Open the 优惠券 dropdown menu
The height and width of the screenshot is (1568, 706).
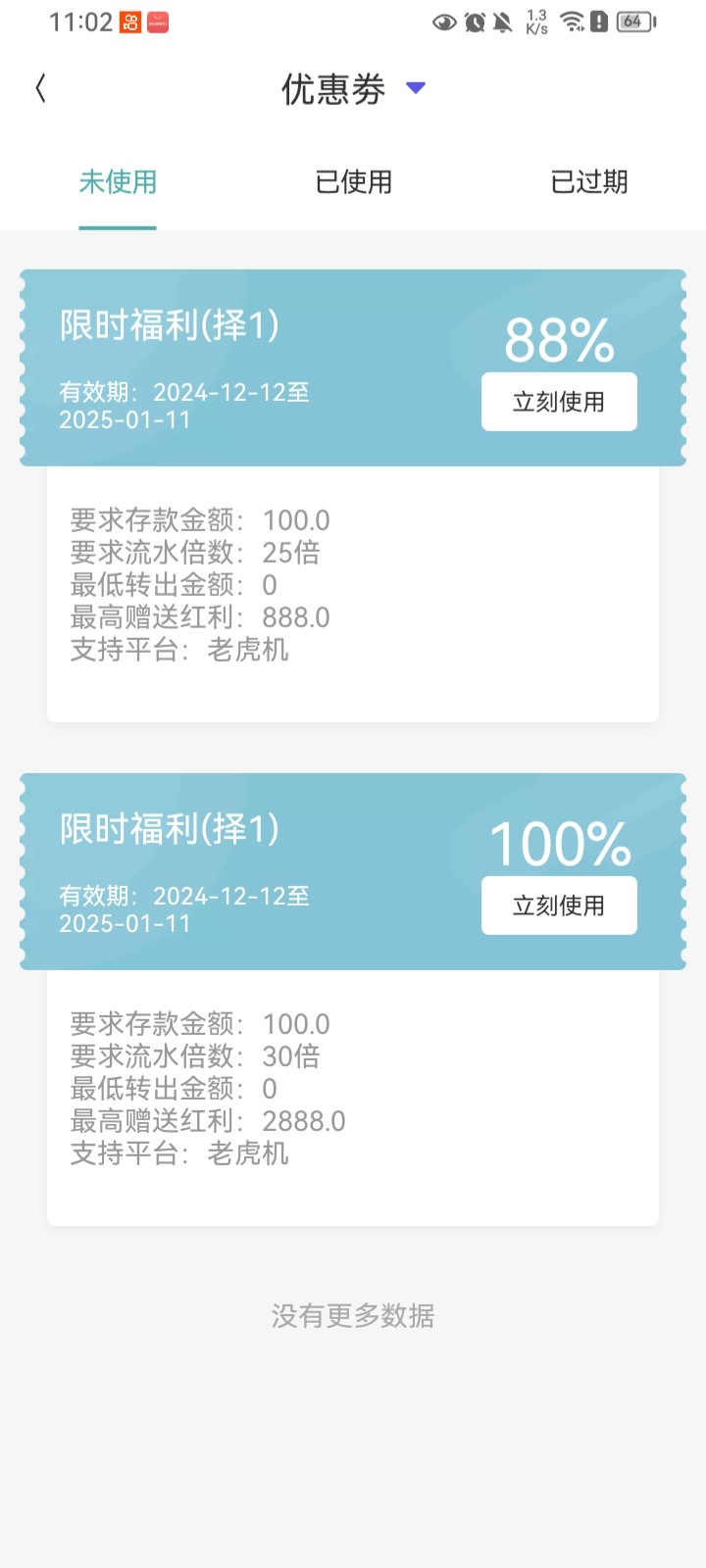click(415, 88)
